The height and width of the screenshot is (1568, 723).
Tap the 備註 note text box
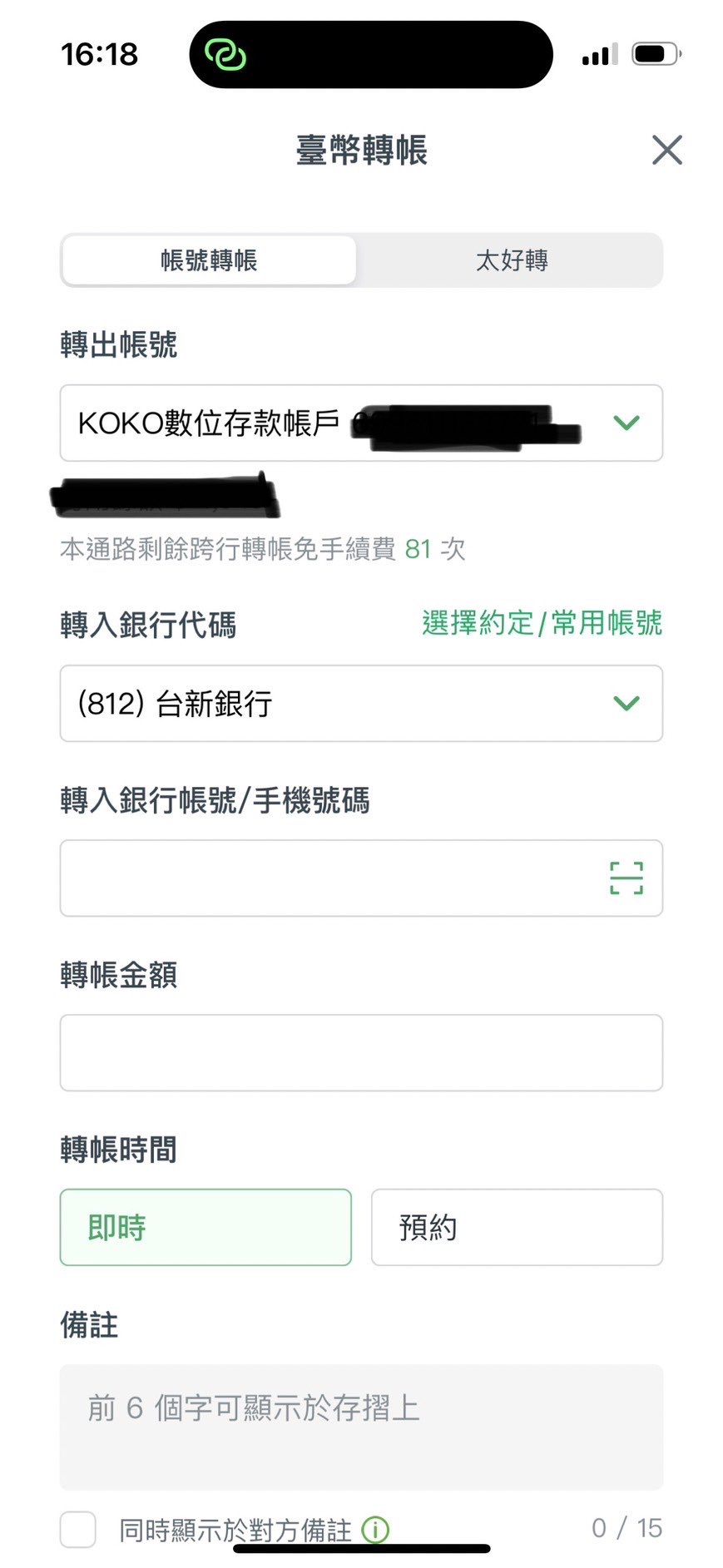click(x=361, y=1427)
